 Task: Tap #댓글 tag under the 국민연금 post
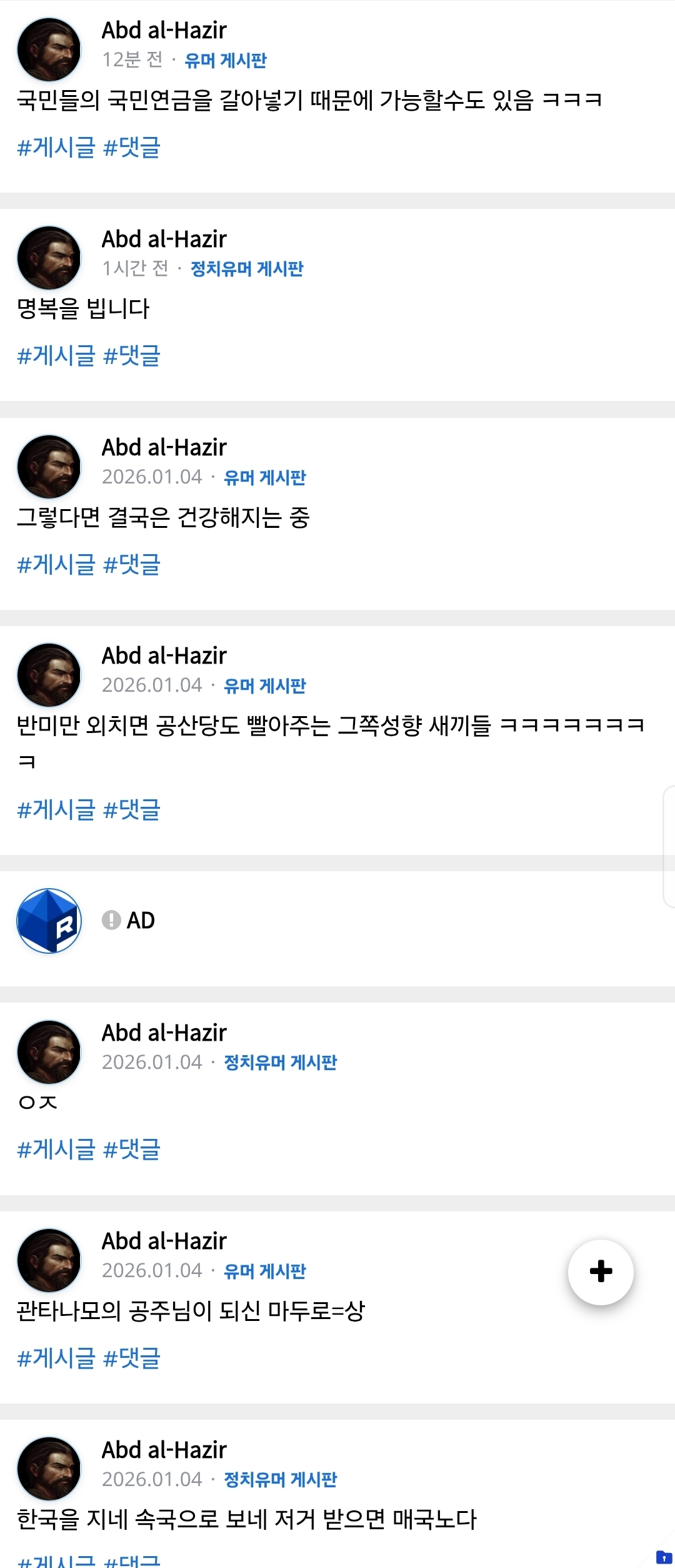click(132, 148)
